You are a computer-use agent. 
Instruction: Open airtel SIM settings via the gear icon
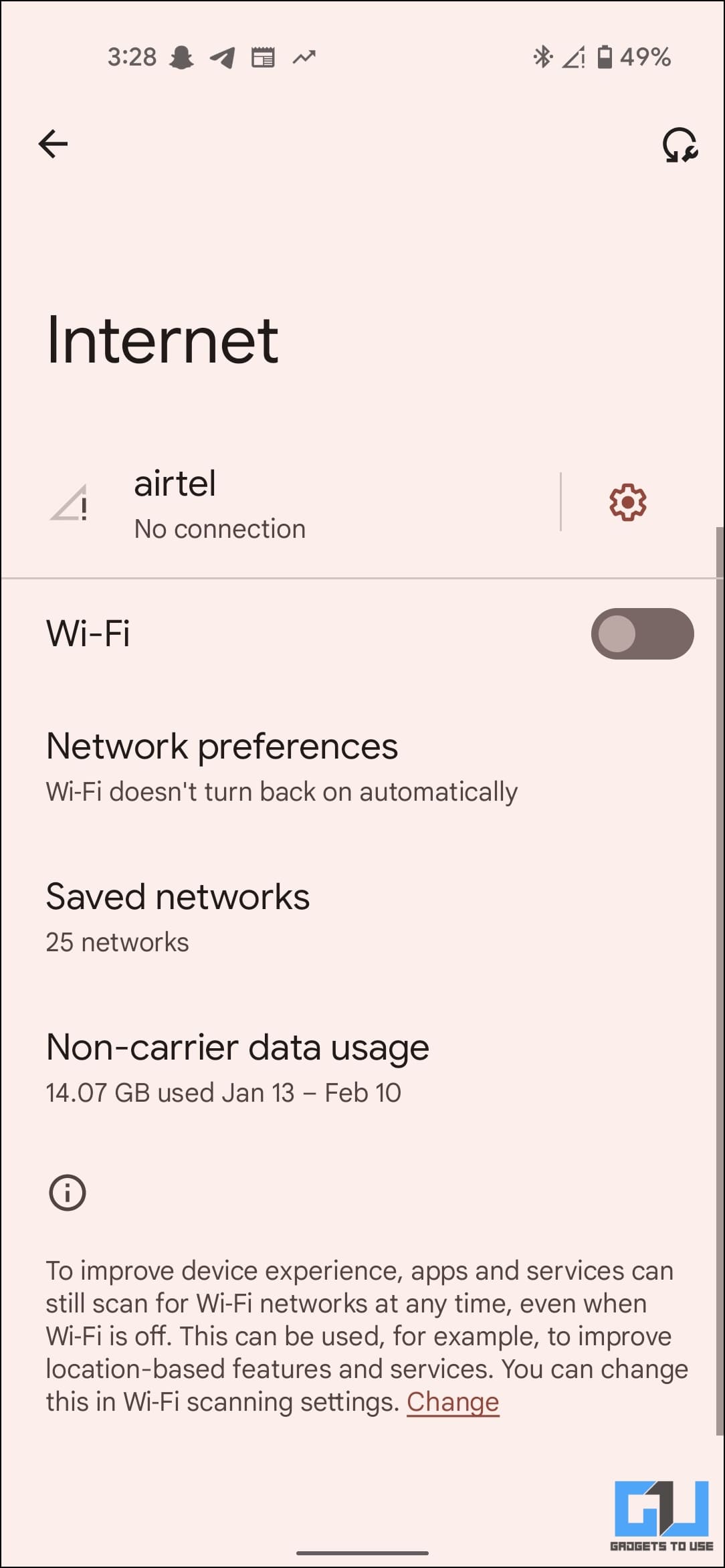coord(627,502)
